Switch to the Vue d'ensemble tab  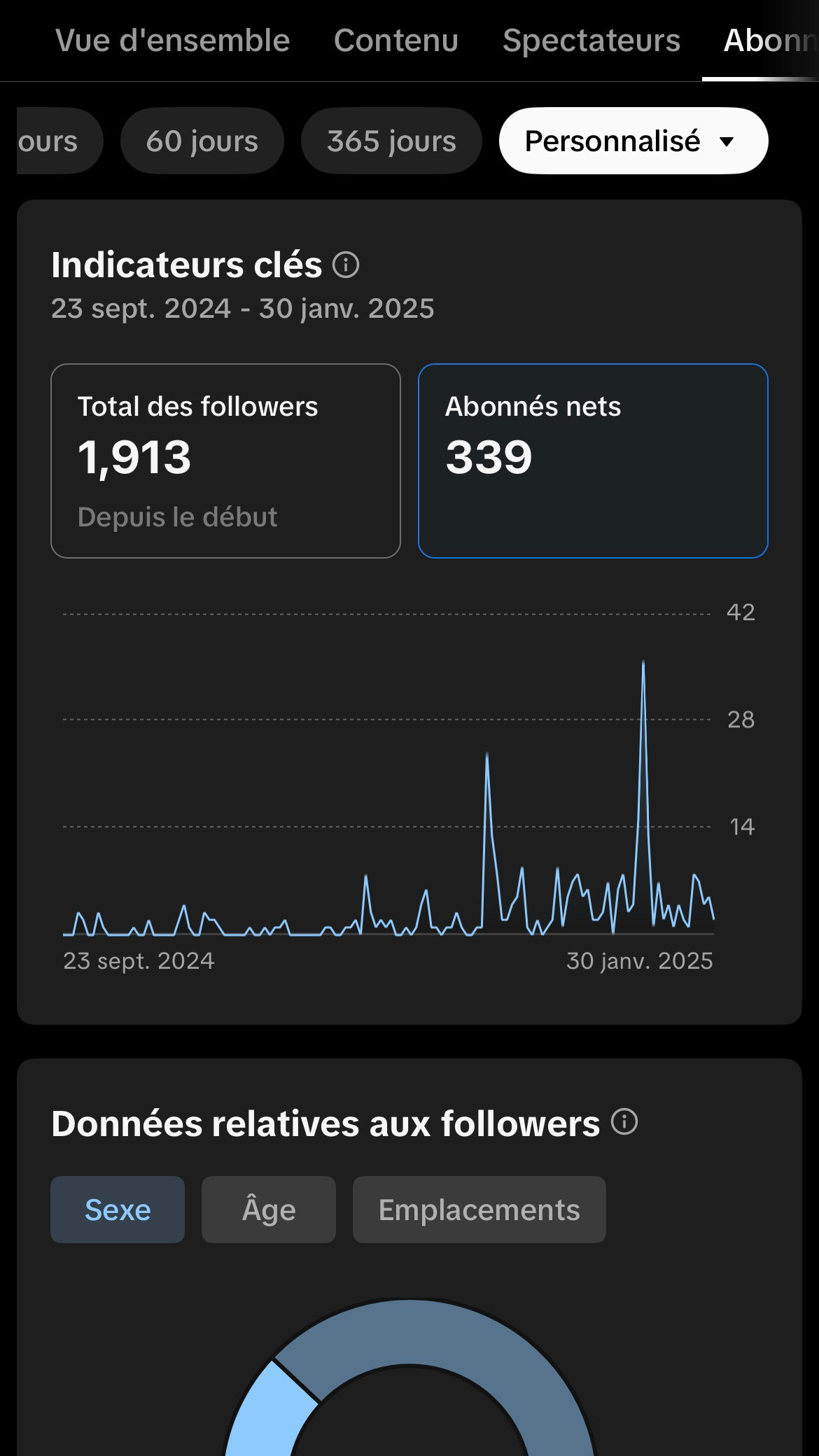[x=172, y=41]
